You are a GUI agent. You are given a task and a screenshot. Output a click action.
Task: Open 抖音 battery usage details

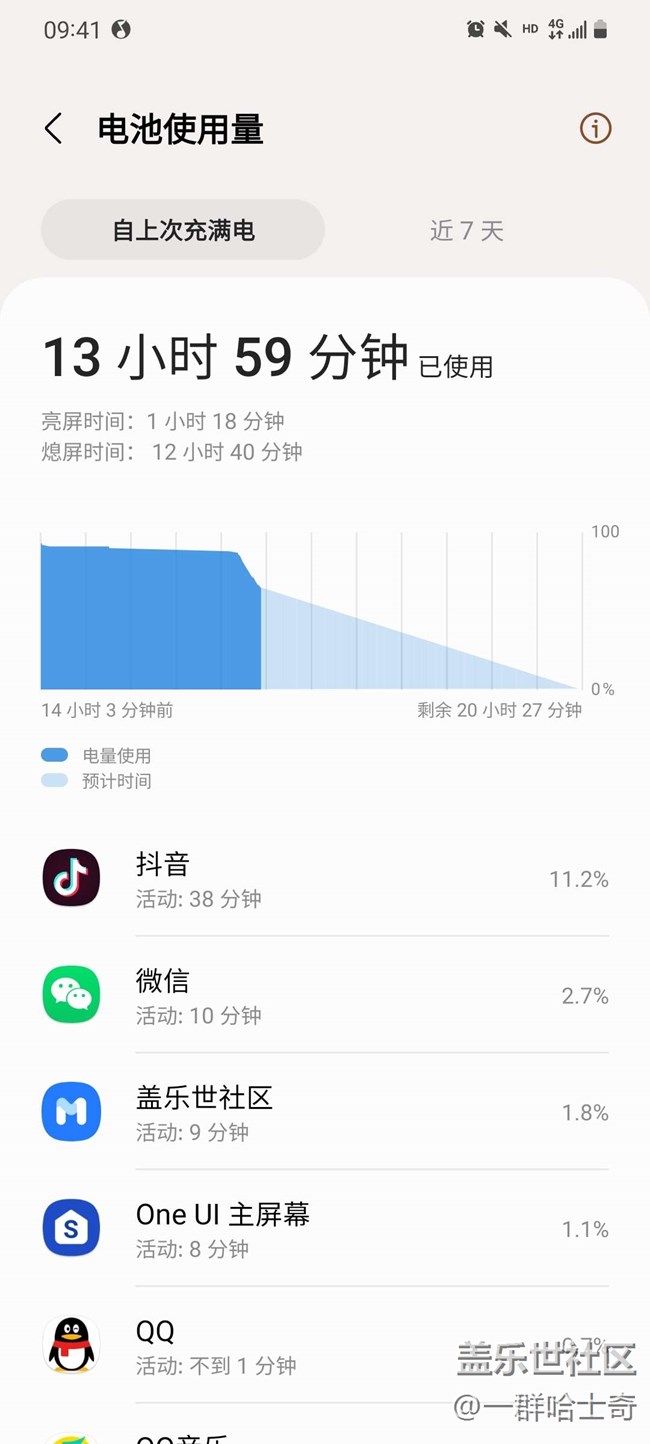[325, 879]
